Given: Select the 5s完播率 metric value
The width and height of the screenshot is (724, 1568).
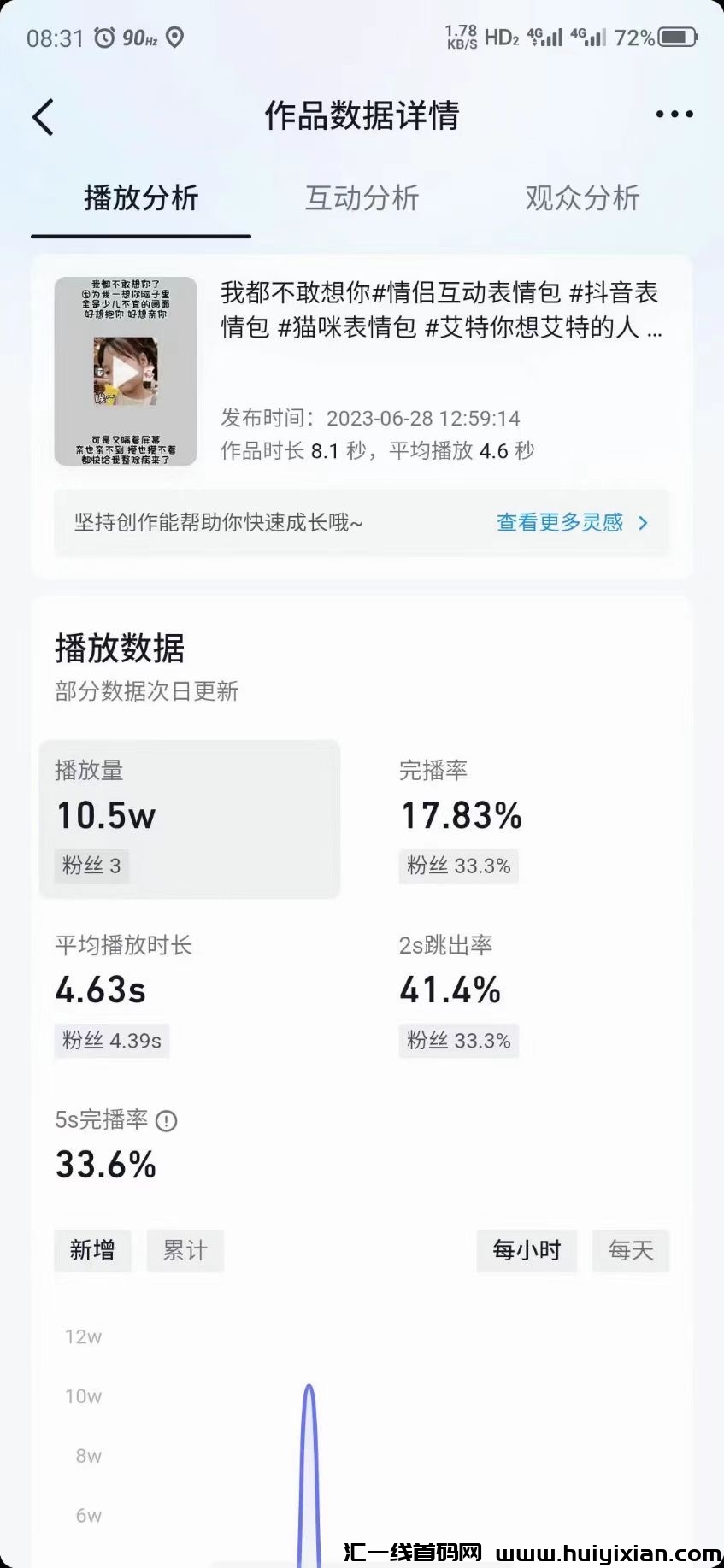Looking at the screenshot, I should coord(106,1165).
